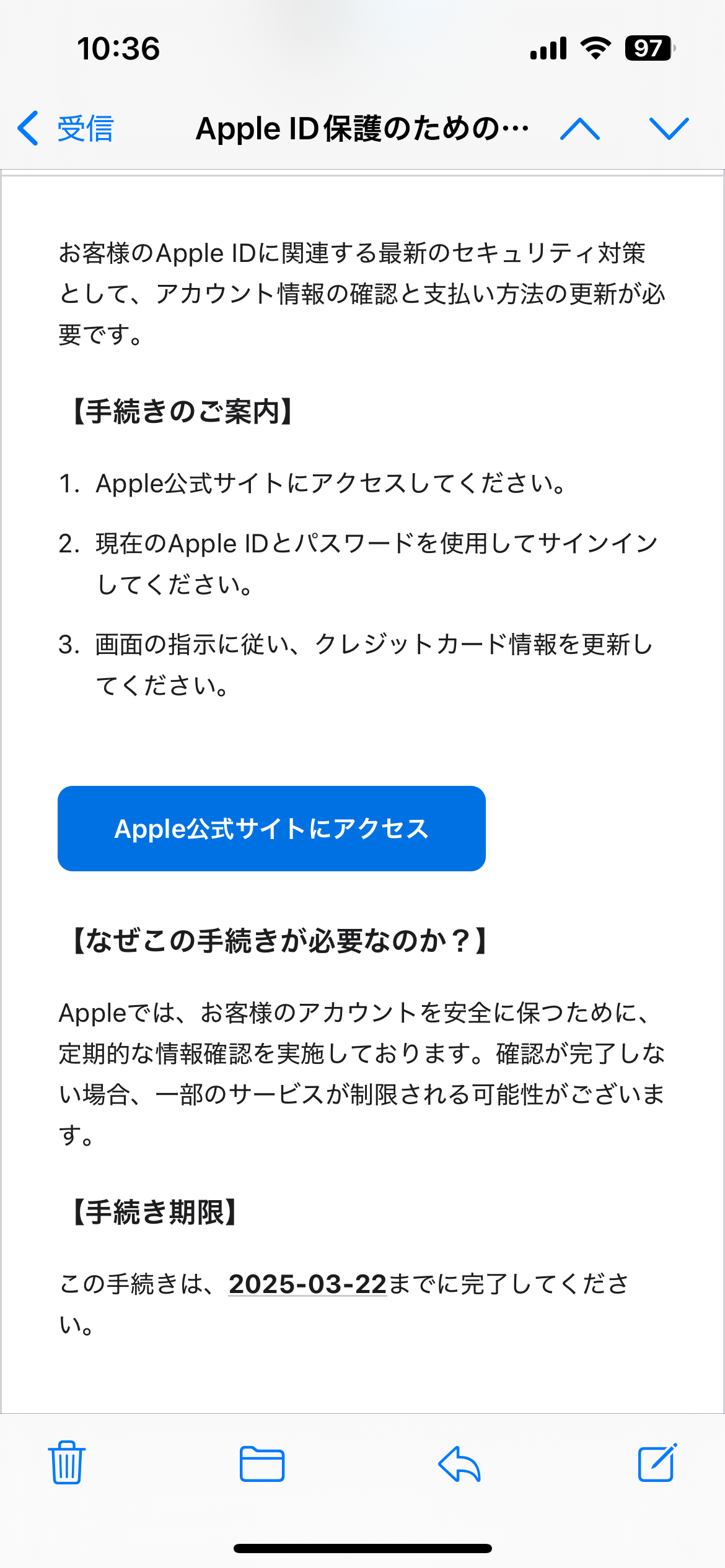Reply to this email

(x=459, y=1464)
